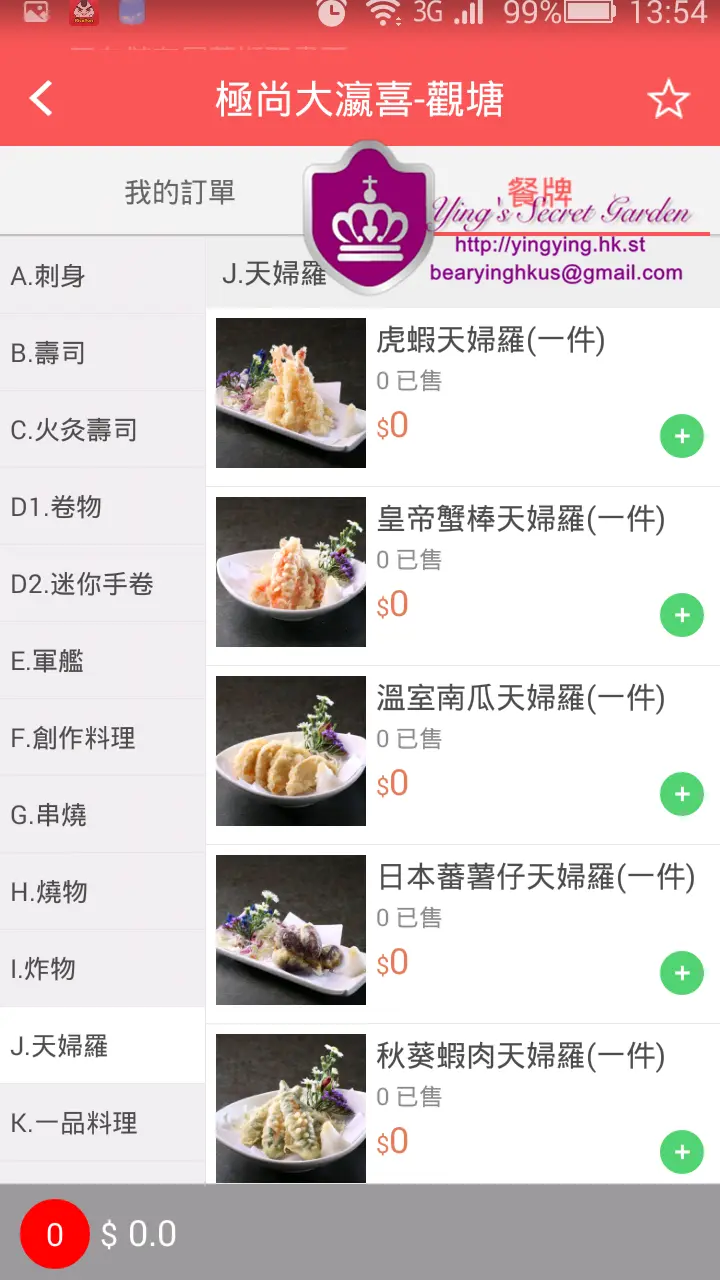The width and height of the screenshot is (720, 1280).
Task: Favorite this restaurant with the star
Action: 668,99
